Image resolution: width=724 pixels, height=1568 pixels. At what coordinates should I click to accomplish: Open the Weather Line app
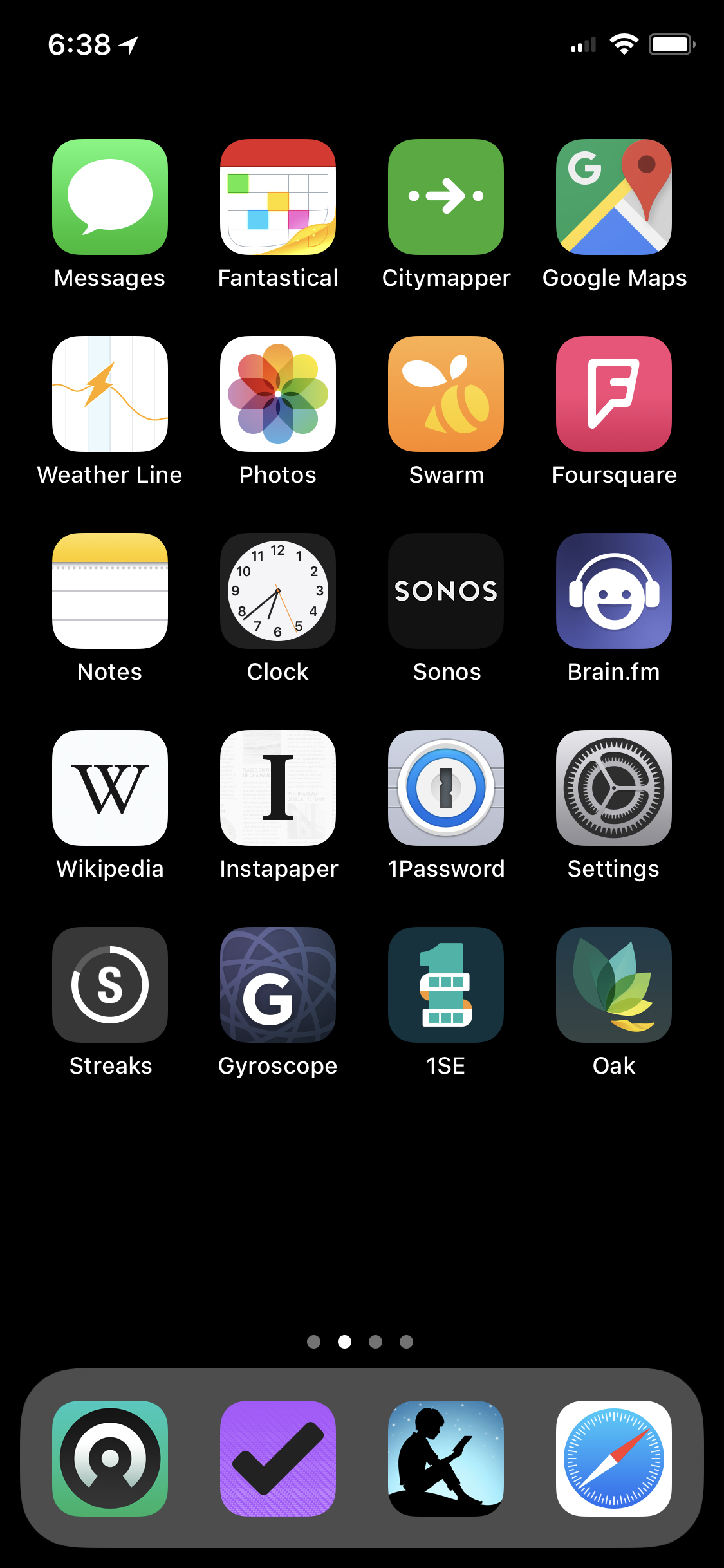pyautogui.click(x=110, y=394)
